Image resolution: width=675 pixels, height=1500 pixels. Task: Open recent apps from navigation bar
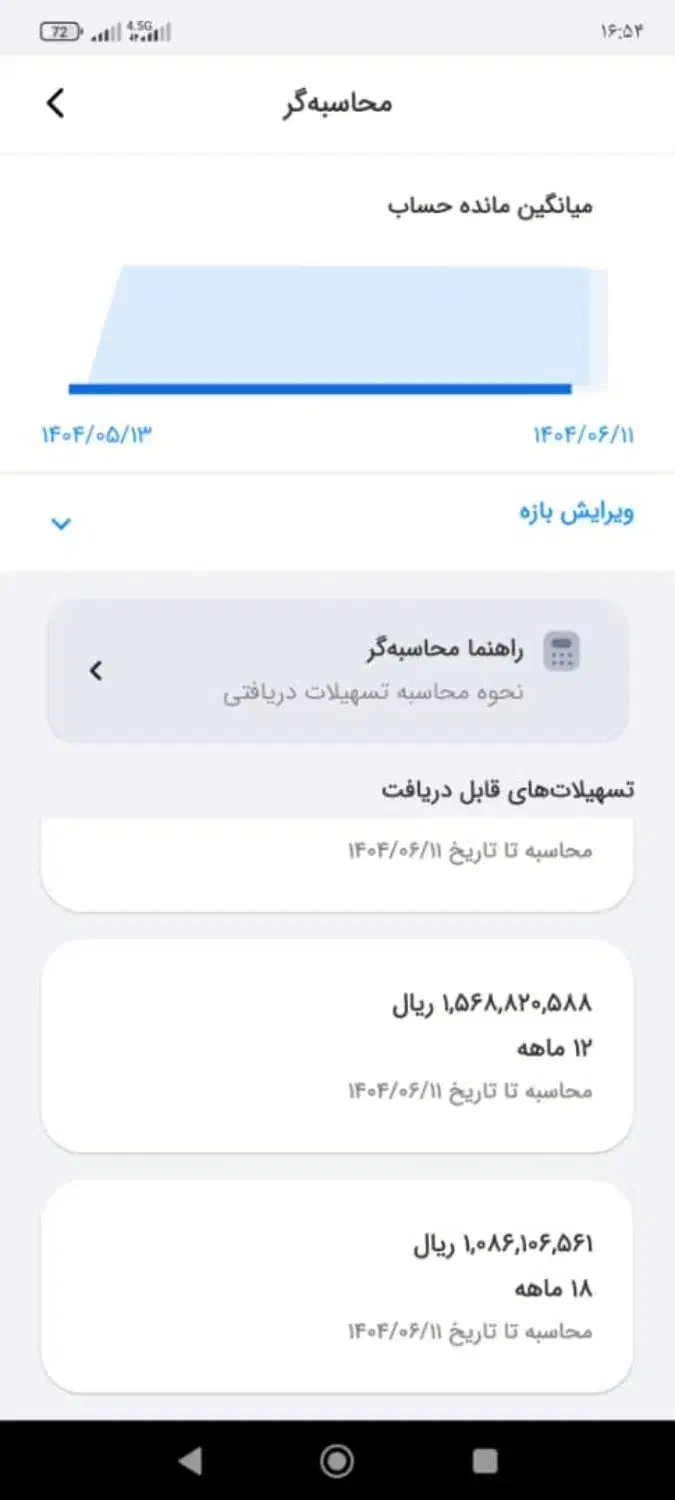tap(485, 1461)
